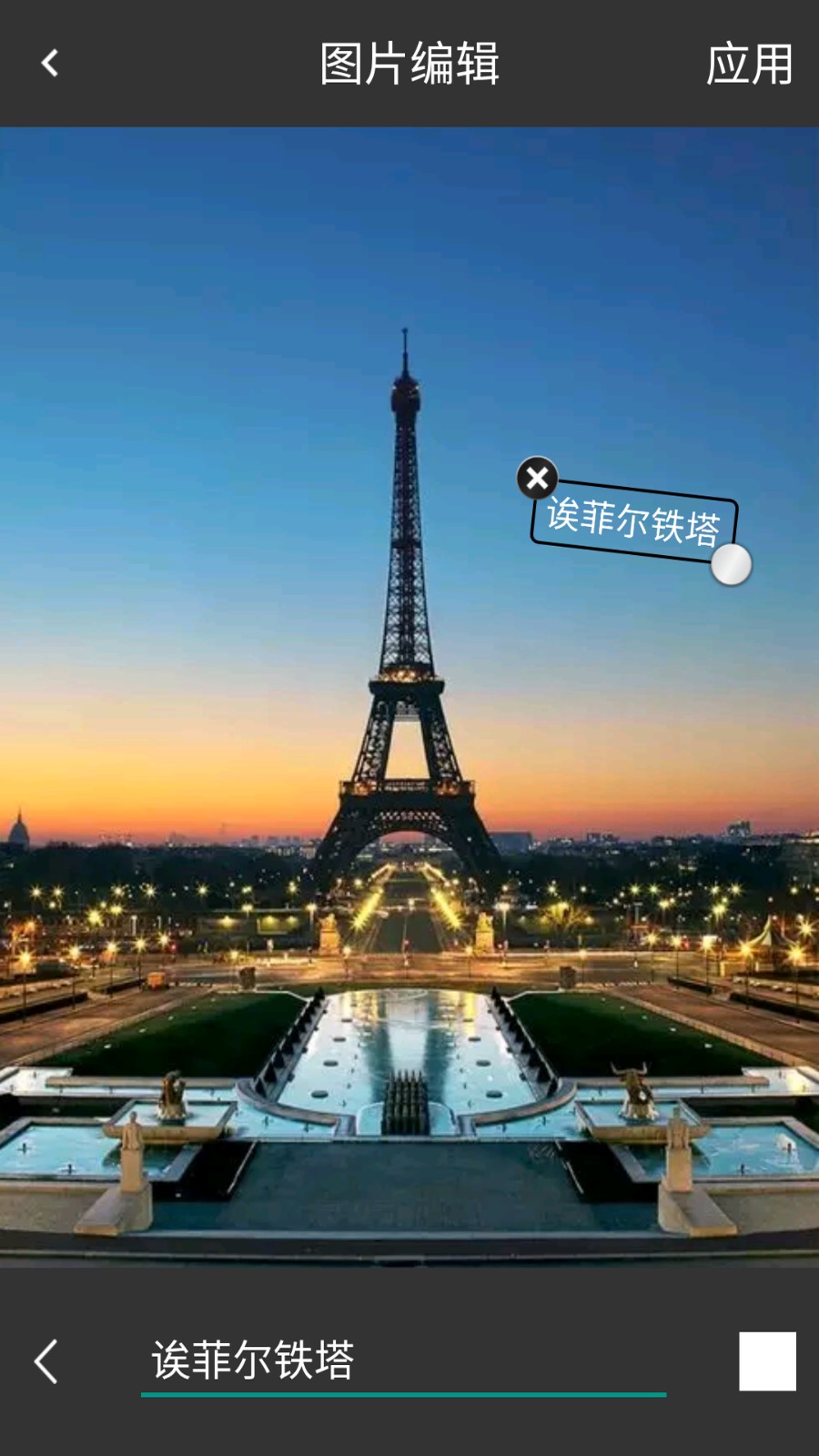Remove the 诶菲尔铁塔 text sticker

point(537,478)
